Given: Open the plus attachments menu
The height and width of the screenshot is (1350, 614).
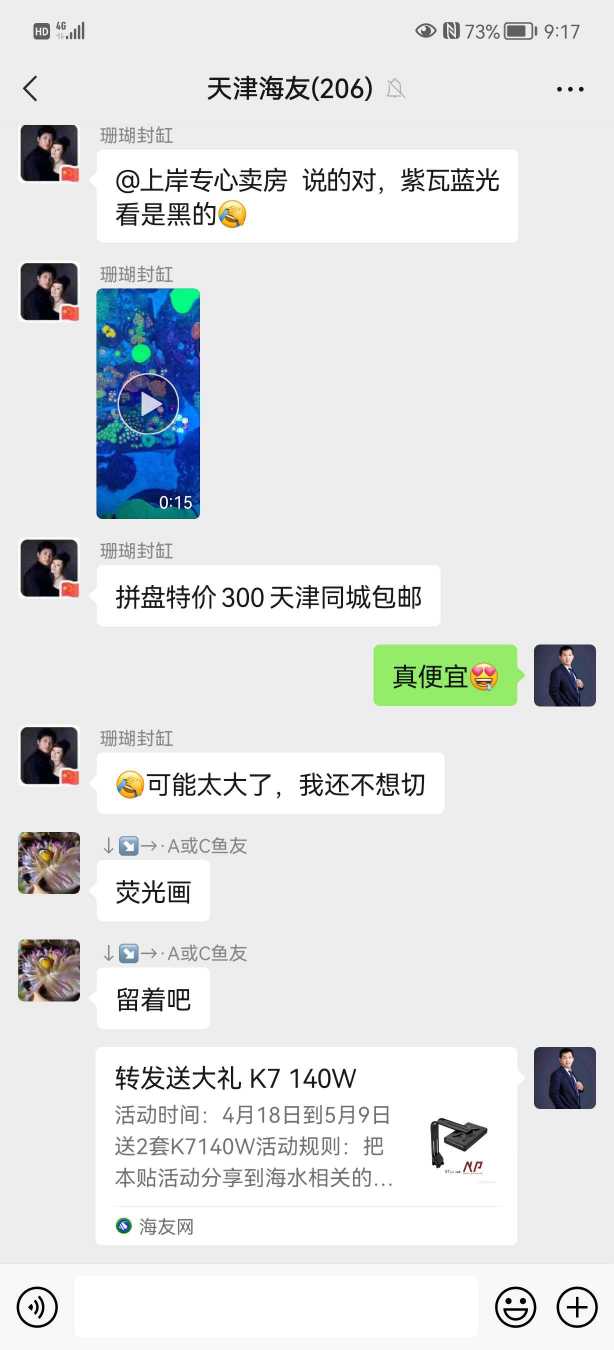Looking at the screenshot, I should pos(577,1307).
